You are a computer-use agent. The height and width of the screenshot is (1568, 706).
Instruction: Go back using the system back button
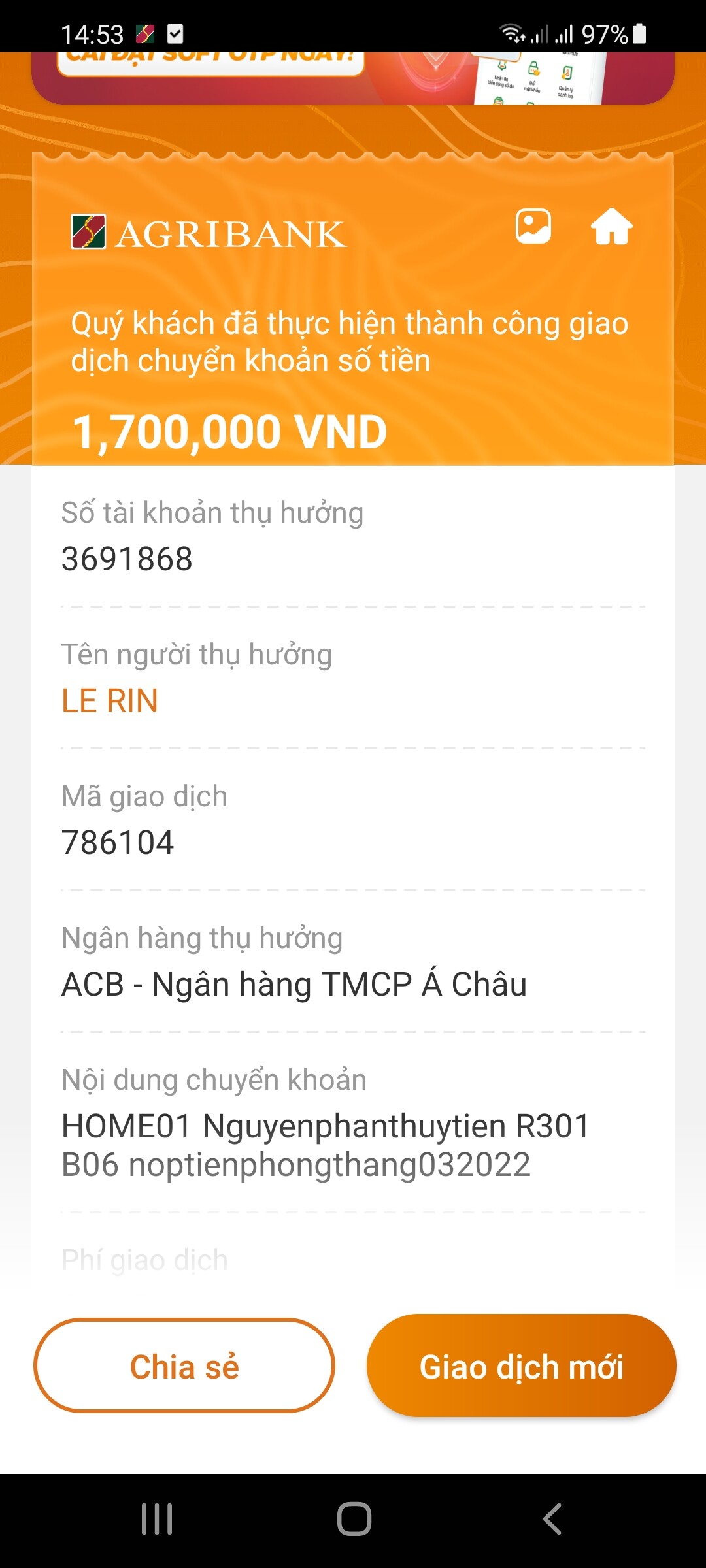pos(552,1519)
